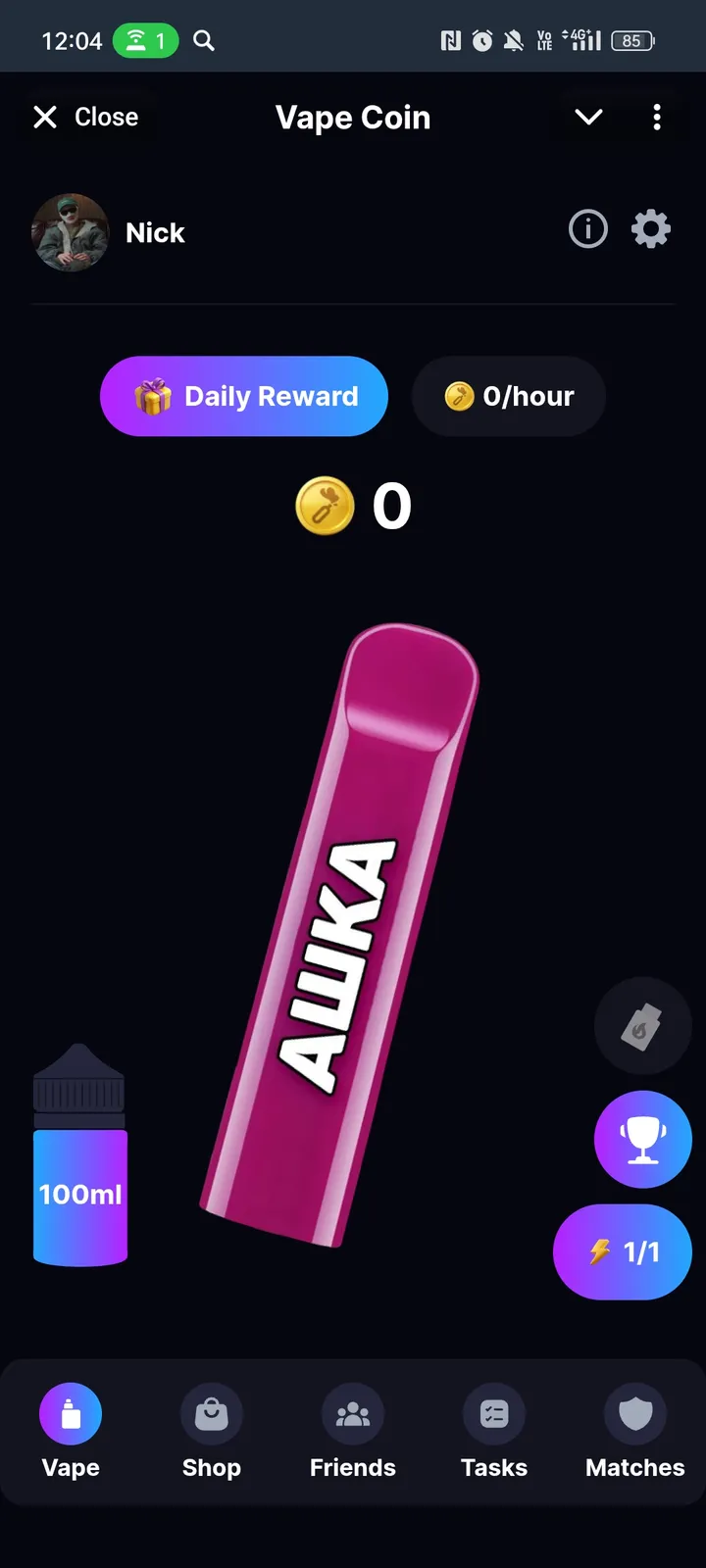Tap the trophy leaderboard icon
Screen dimensions: 706x1568
(x=642, y=1140)
